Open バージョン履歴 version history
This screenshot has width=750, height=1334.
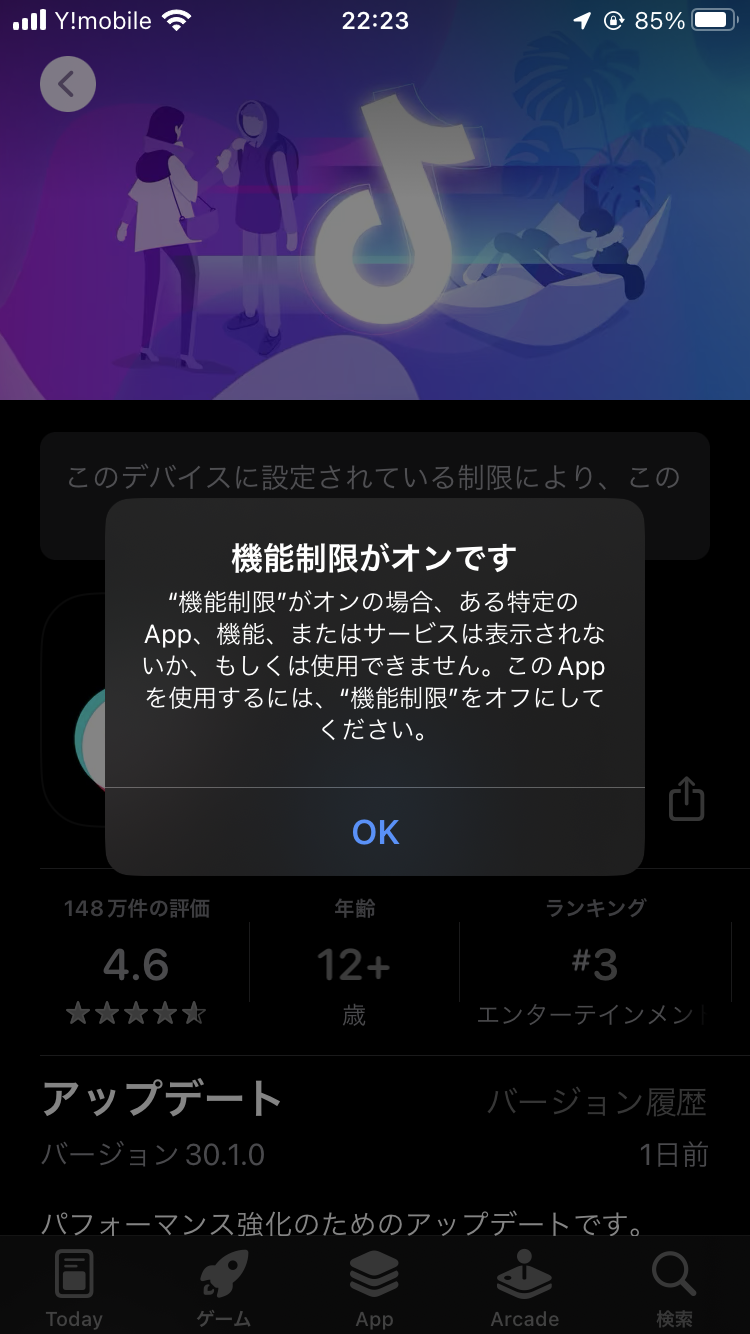pyautogui.click(x=597, y=1102)
